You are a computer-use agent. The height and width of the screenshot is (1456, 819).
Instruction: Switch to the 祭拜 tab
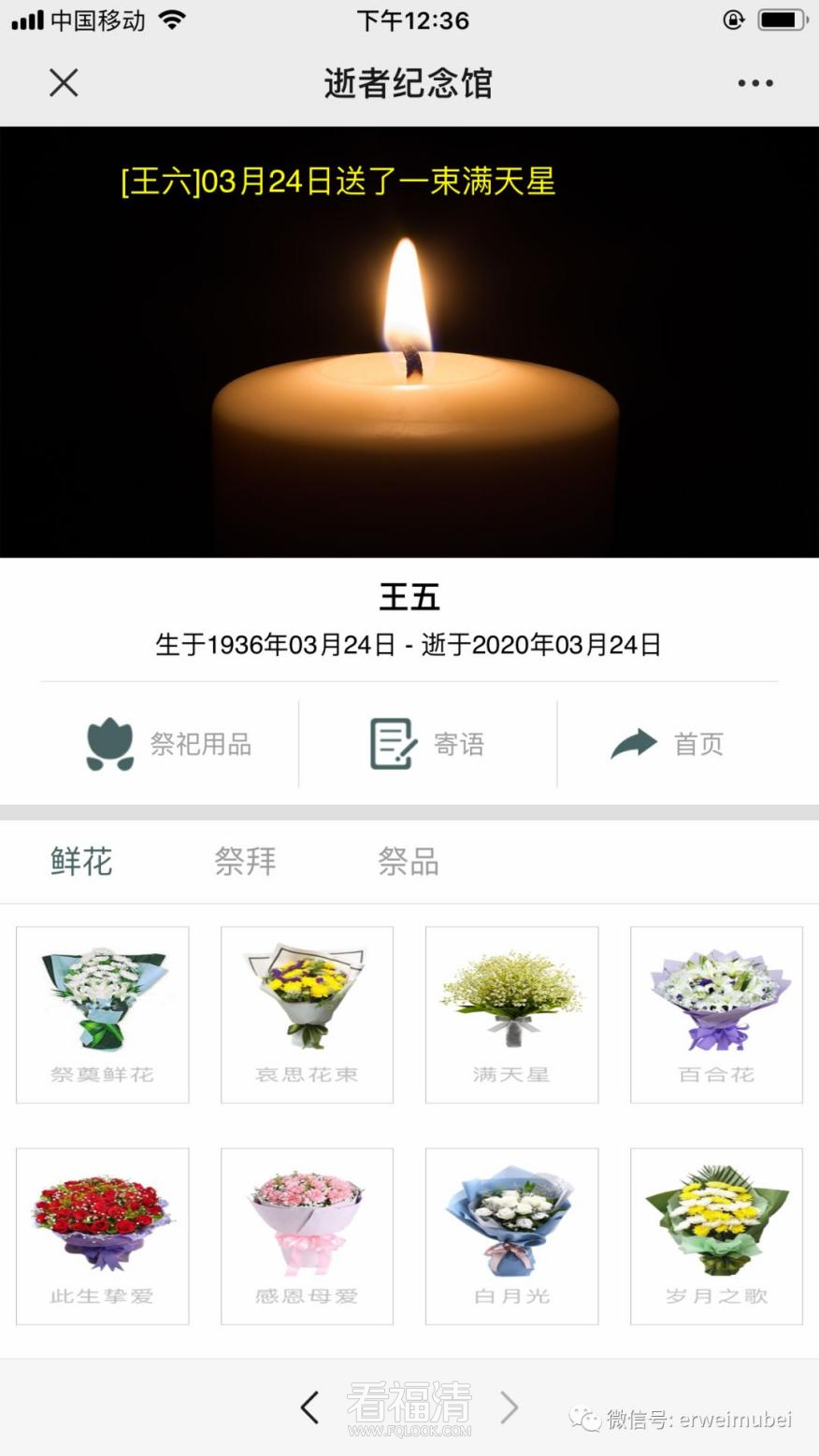click(245, 862)
